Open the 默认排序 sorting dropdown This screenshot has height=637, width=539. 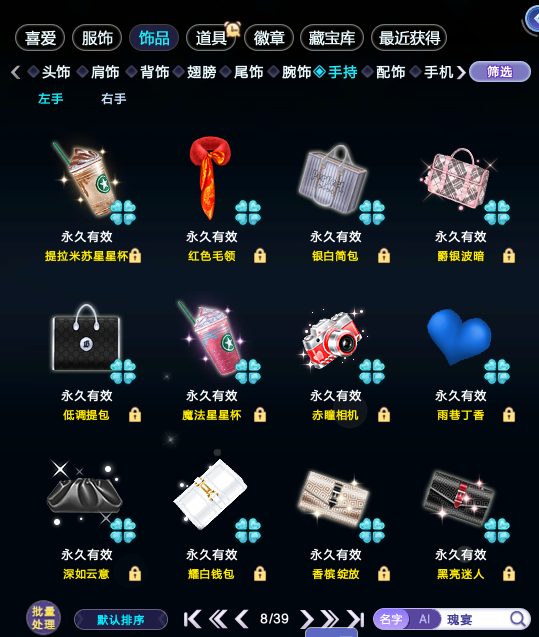(x=121, y=620)
